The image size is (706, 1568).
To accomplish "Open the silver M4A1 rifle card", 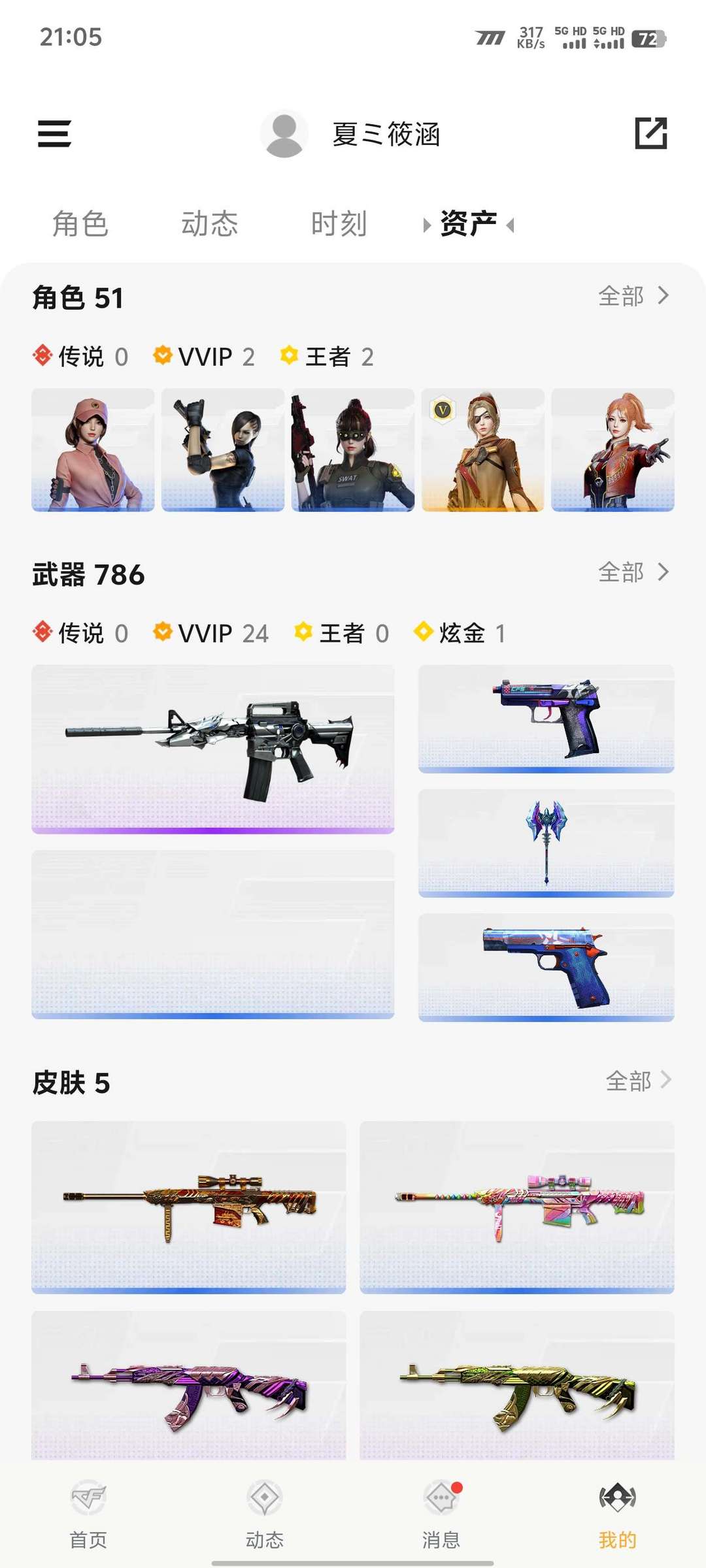I will point(212,749).
